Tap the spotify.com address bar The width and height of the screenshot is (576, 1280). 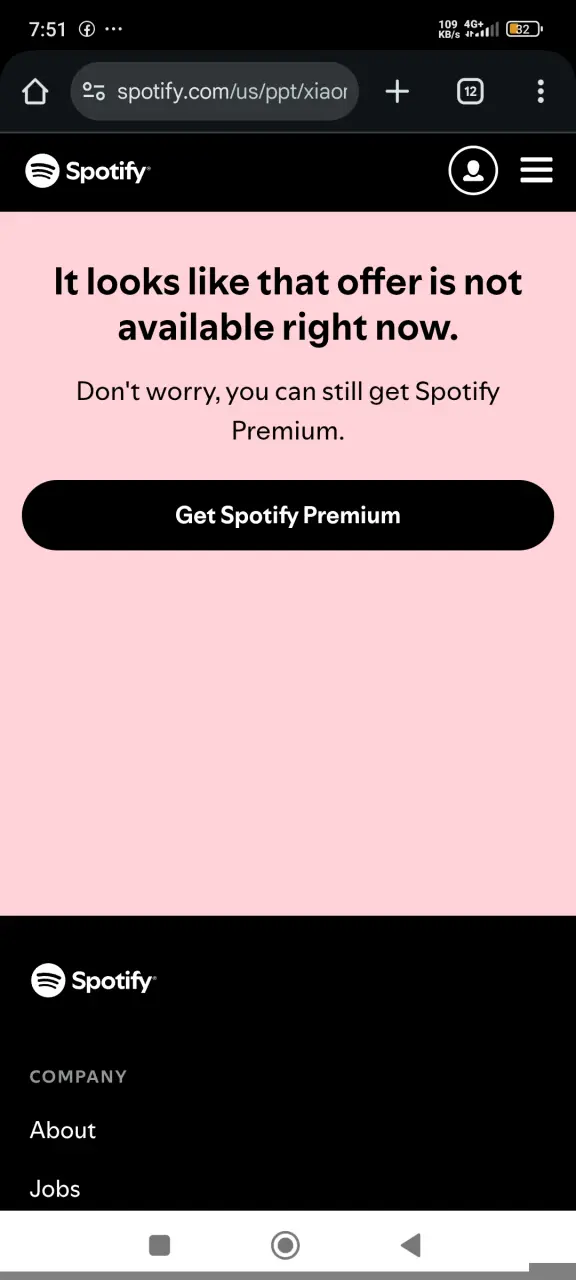pyautogui.click(x=215, y=92)
